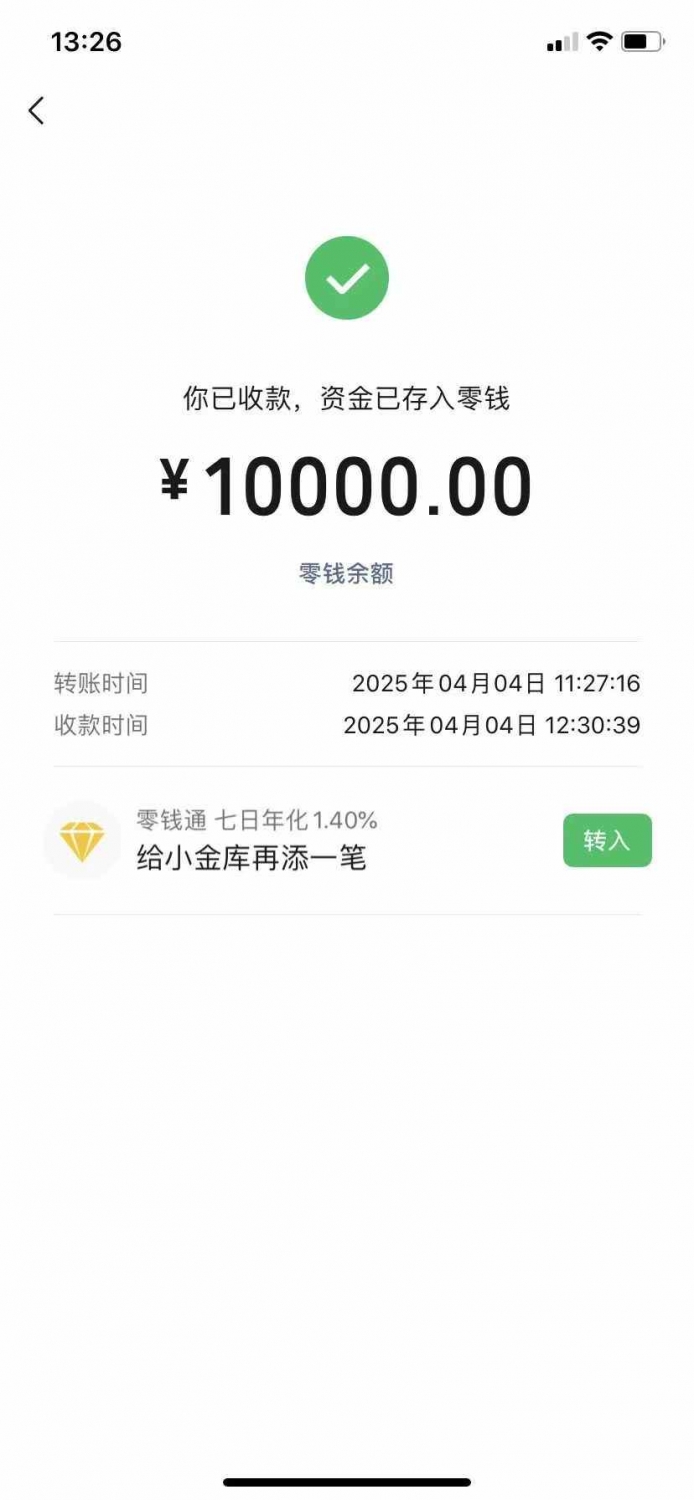Screen dimensions: 694x1500
Task: Go back using the top-left arrow
Action: pyautogui.click(x=37, y=110)
